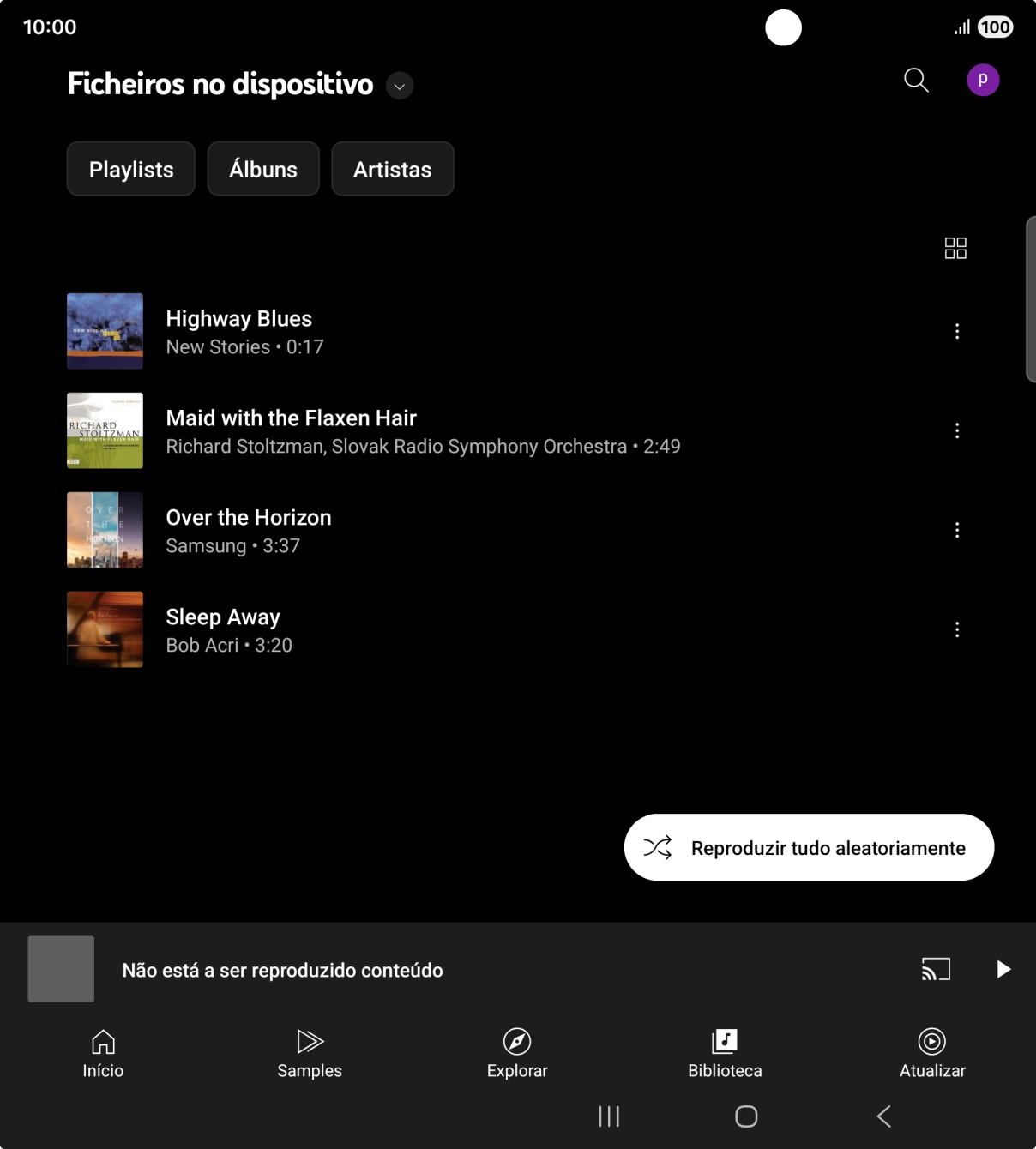
Task: Open the Biblioteca section
Action: (725, 1053)
